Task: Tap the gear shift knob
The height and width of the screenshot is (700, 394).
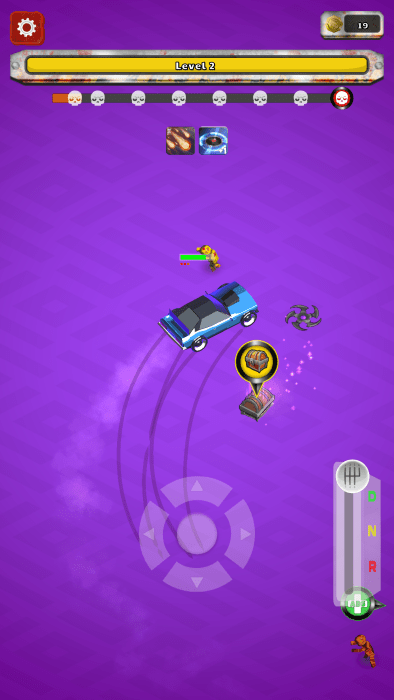Action: (353, 476)
